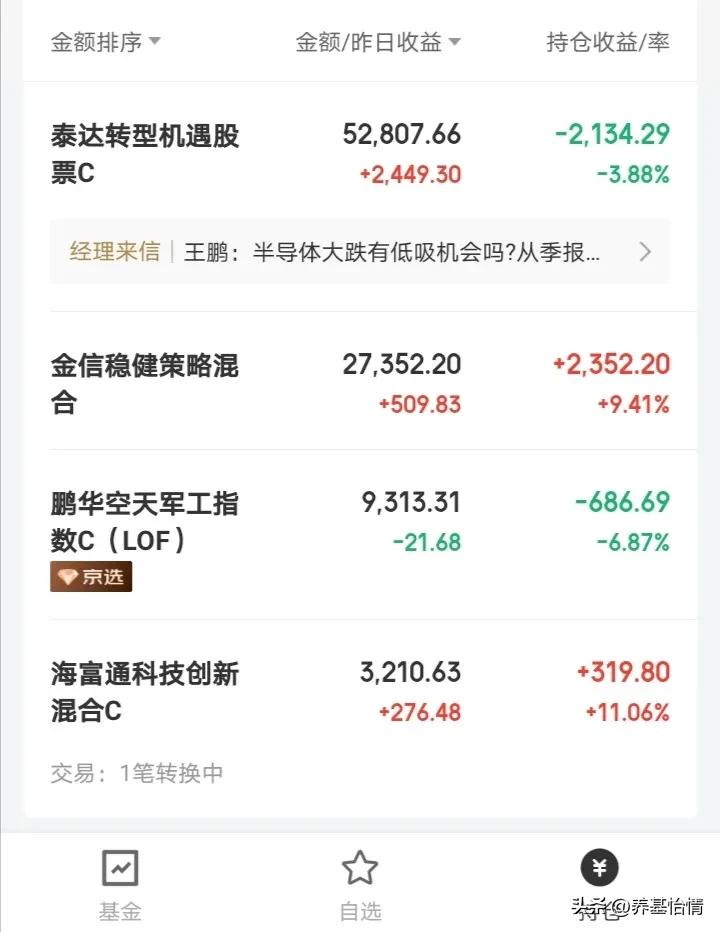720x932 pixels.
Task: Go to the 自选 watchlist tab
Action: click(x=360, y=883)
